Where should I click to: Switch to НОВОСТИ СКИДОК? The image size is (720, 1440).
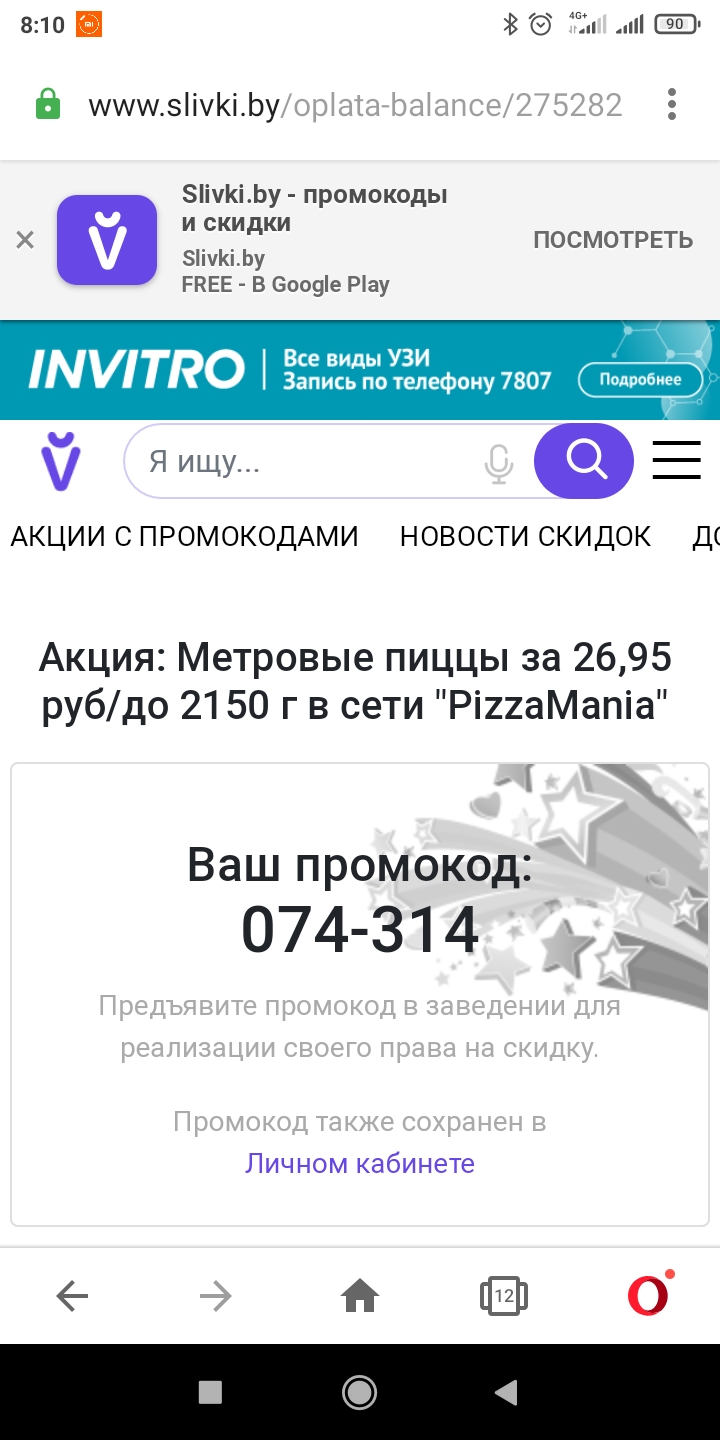point(525,537)
